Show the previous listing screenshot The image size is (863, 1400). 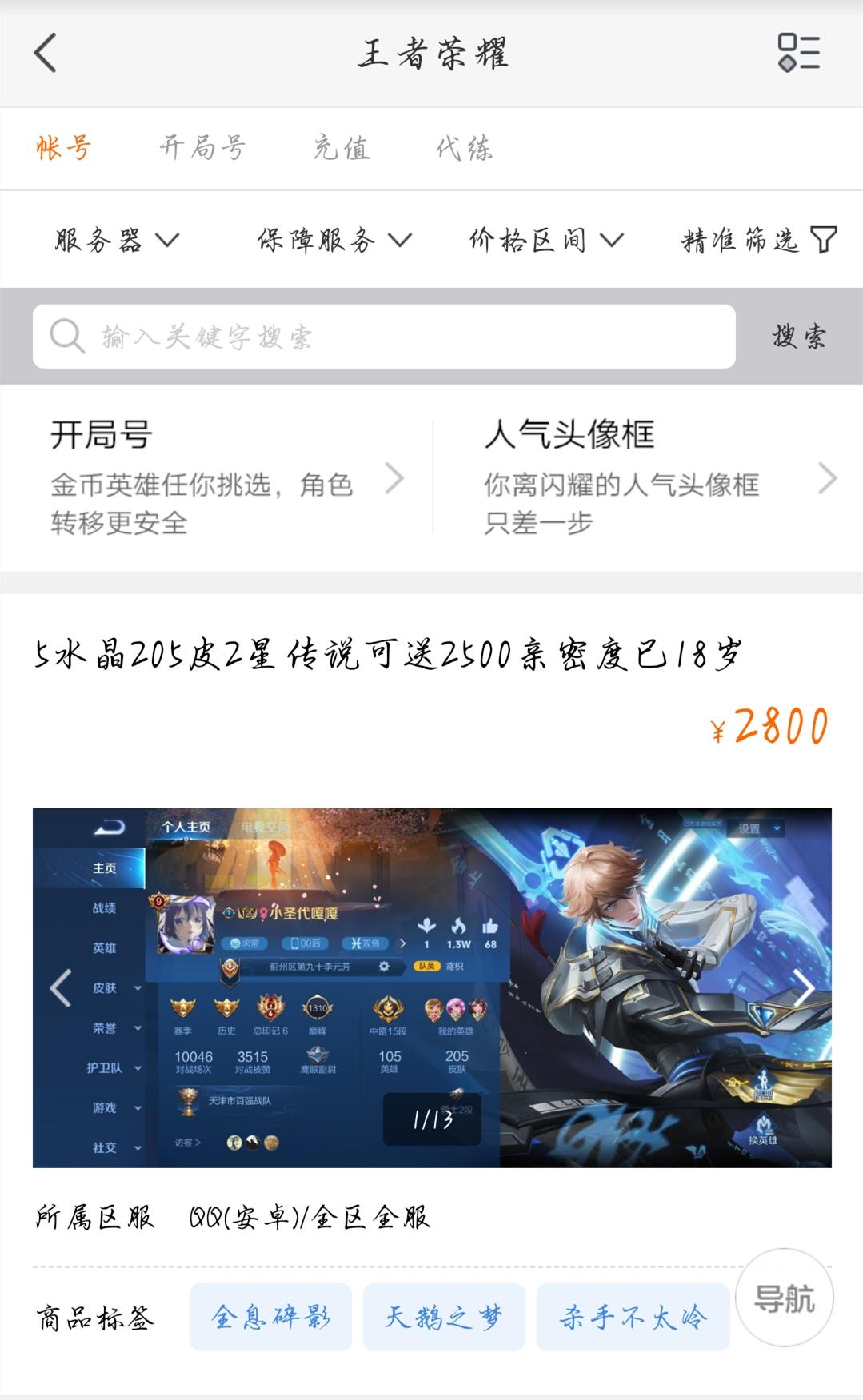click(x=61, y=988)
